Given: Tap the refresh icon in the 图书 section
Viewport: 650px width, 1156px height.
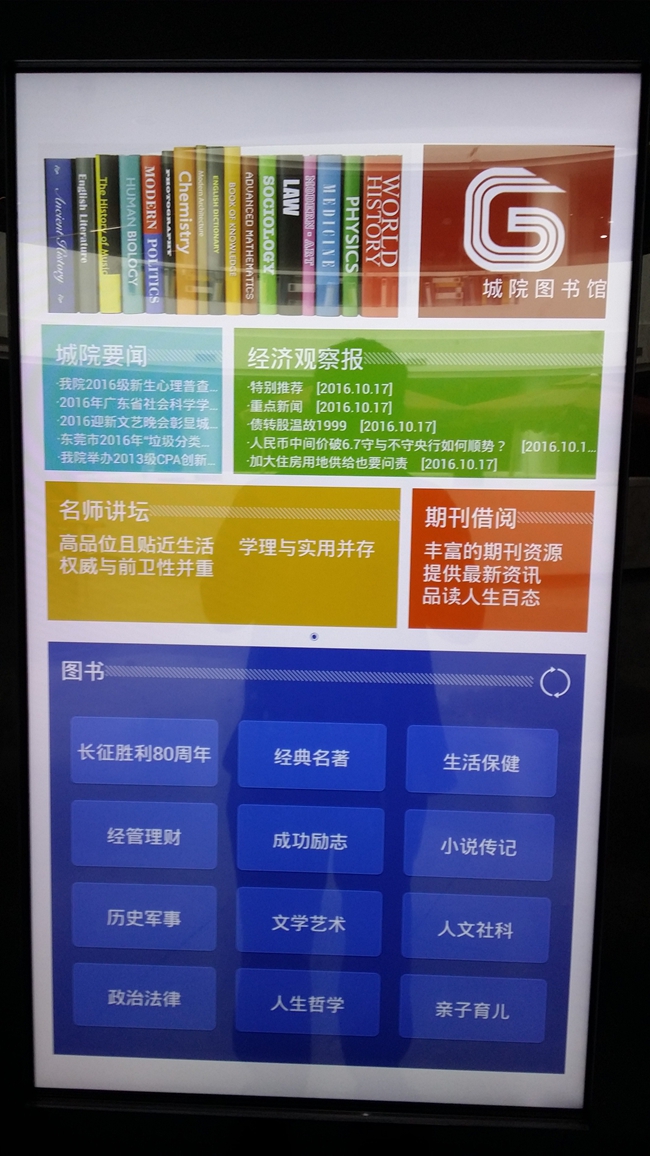Looking at the screenshot, I should [554, 682].
